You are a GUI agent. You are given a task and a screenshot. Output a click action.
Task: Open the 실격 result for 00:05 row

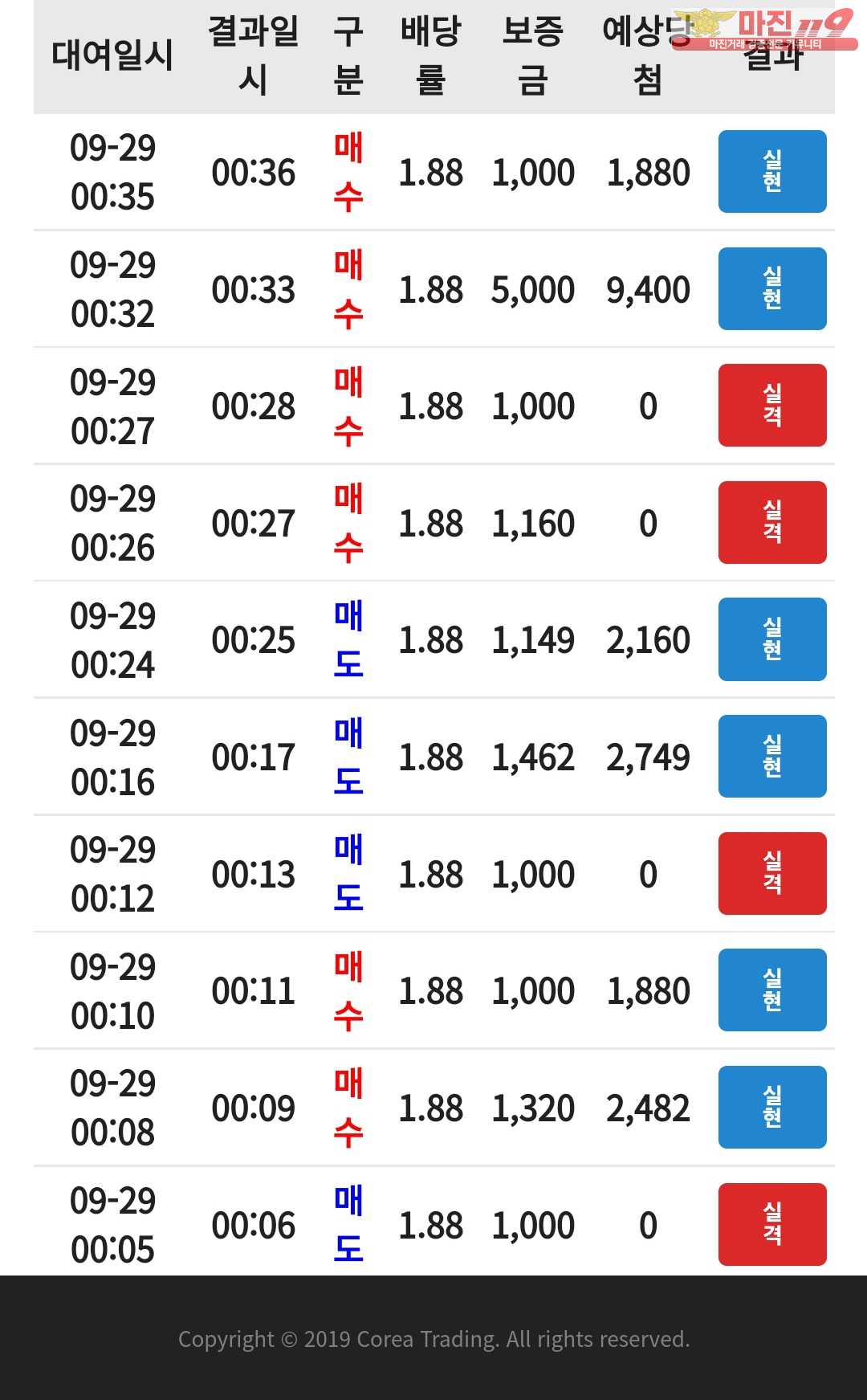click(x=772, y=1224)
